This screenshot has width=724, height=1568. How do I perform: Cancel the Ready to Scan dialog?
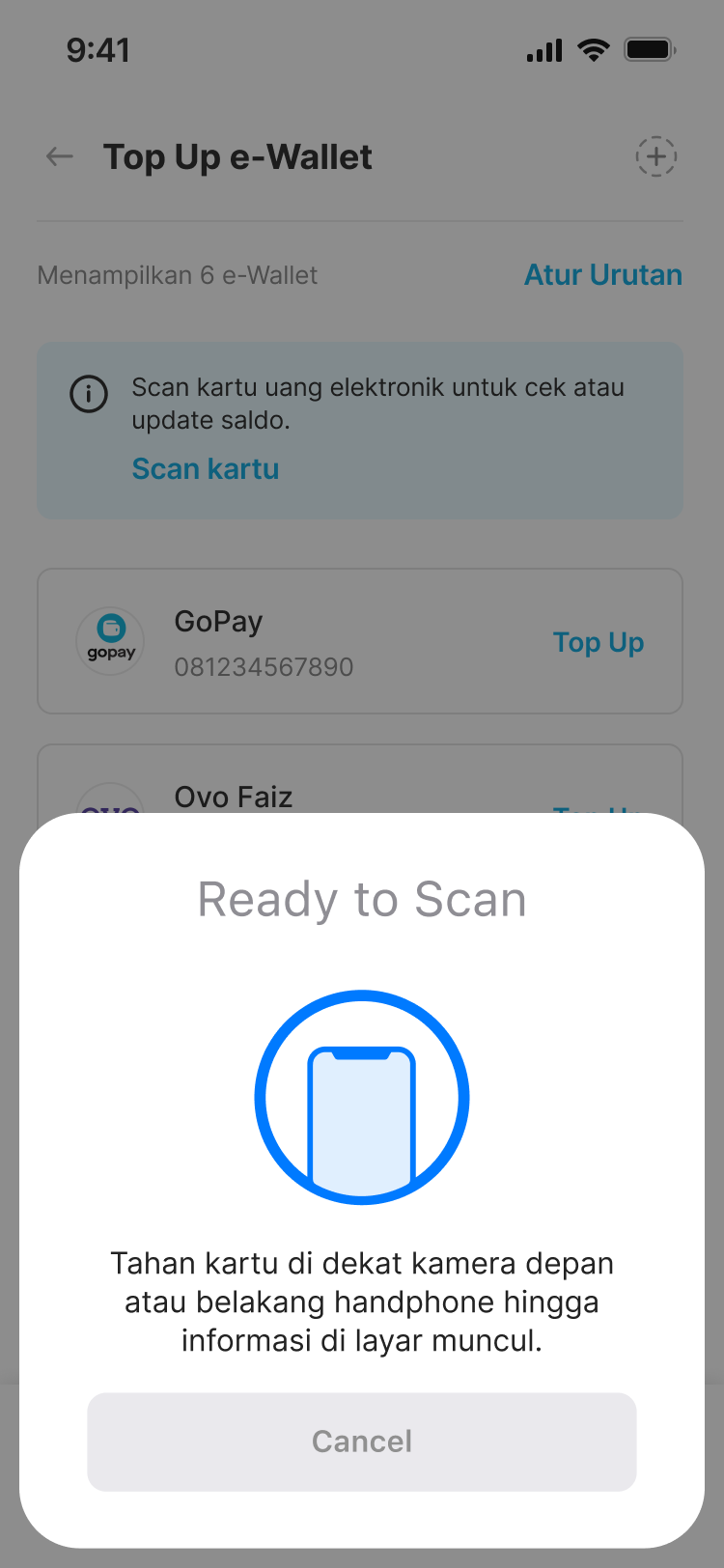coord(361,1441)
